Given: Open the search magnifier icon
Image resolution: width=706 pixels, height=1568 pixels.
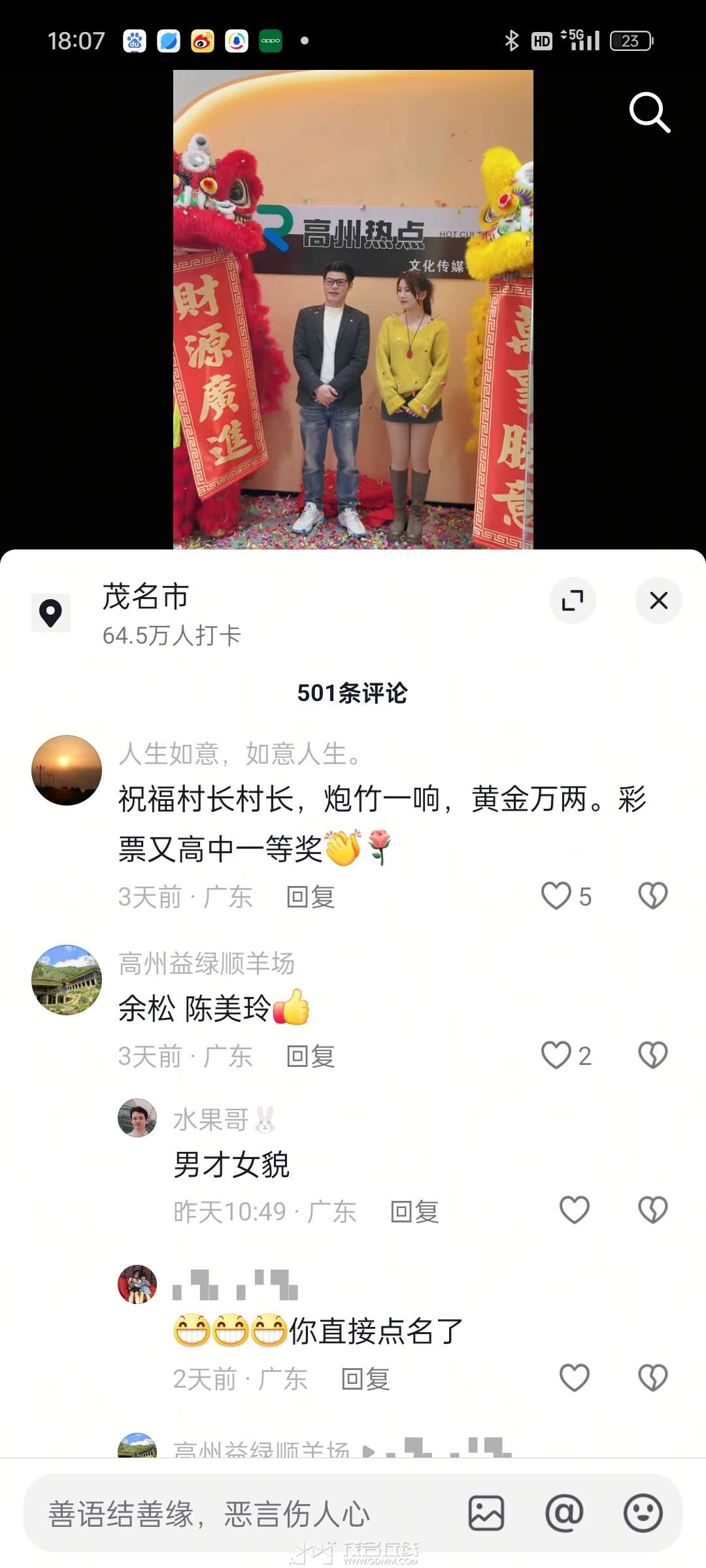Looking at the screenshot, I should (649, 112).
